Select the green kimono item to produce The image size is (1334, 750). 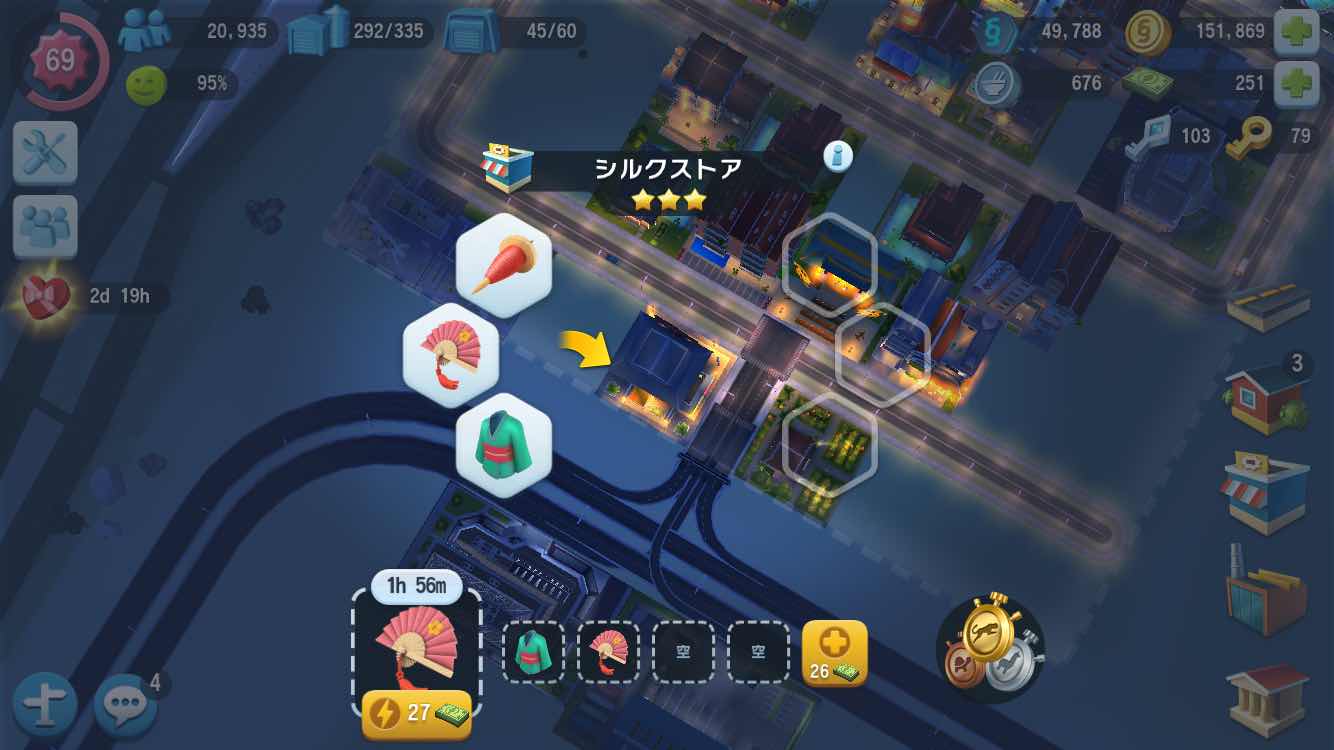[504, 444]
